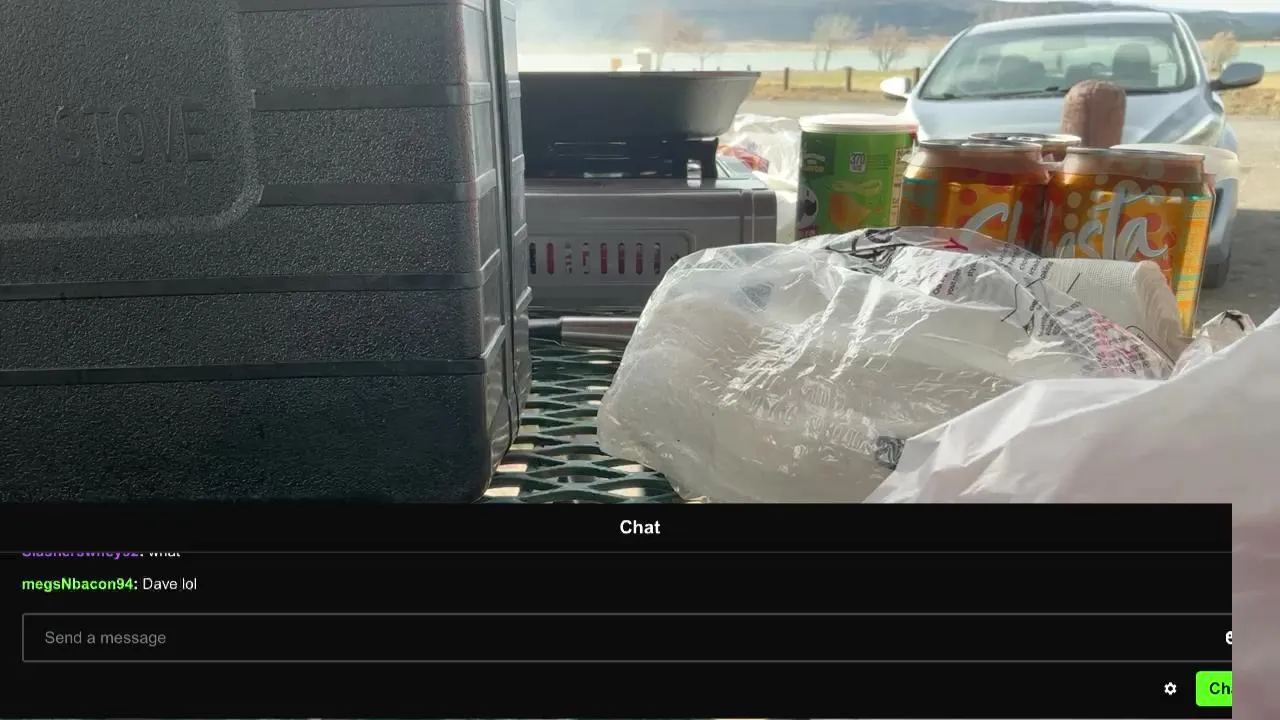Open chat settings gear
The height and width of the screenshot is (720, 1280).
pos(1170,689)
